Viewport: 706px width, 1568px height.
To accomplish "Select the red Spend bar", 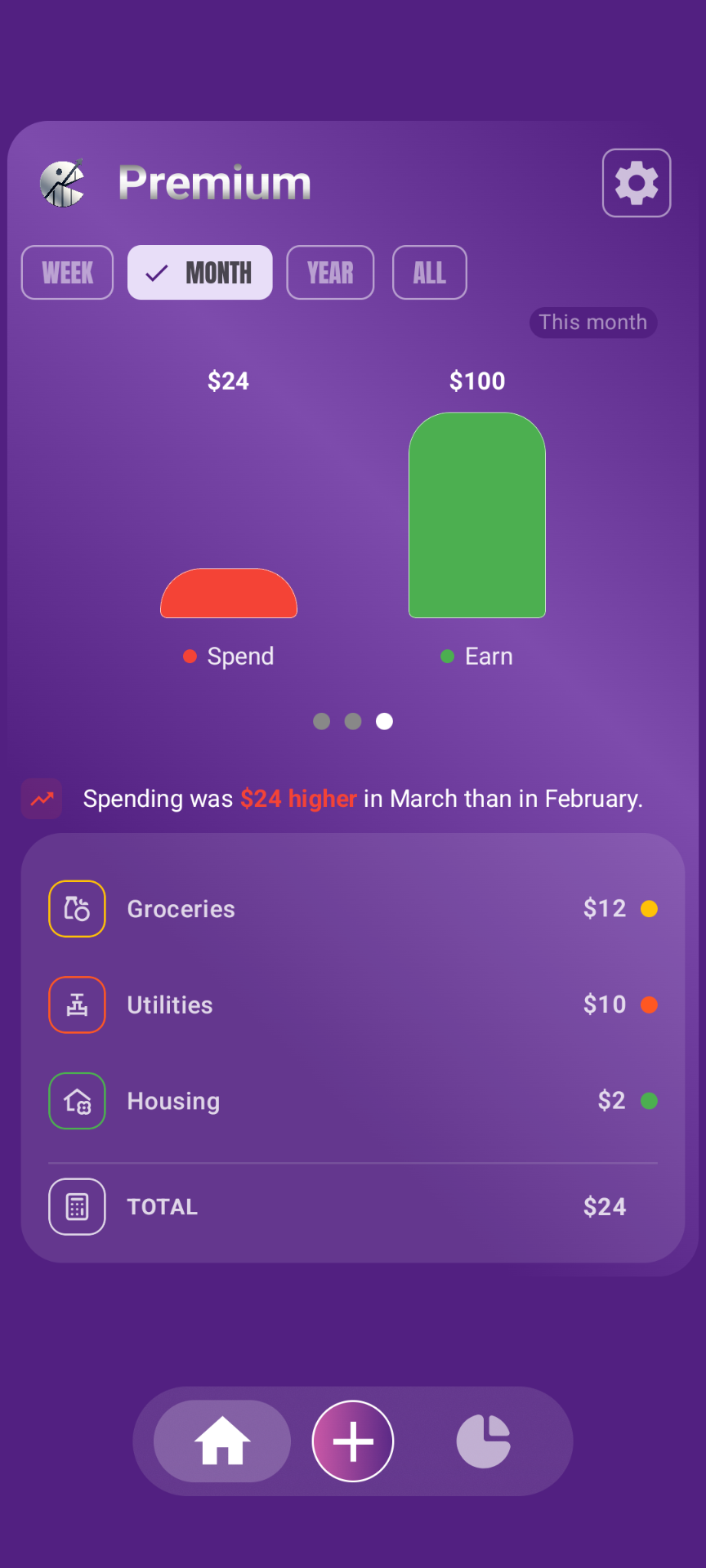I will point(229,594).
